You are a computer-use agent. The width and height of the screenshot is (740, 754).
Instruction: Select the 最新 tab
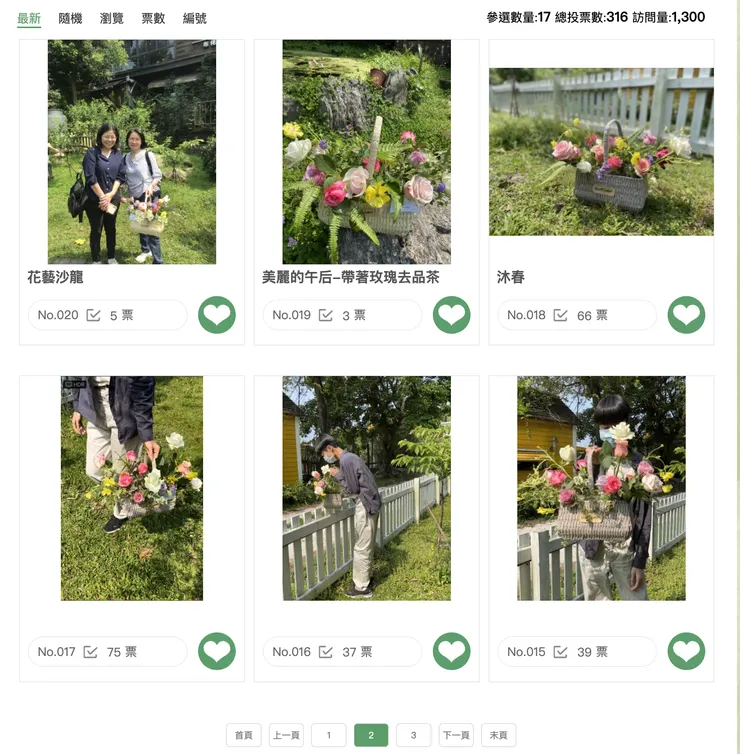(x=29, y=18)
